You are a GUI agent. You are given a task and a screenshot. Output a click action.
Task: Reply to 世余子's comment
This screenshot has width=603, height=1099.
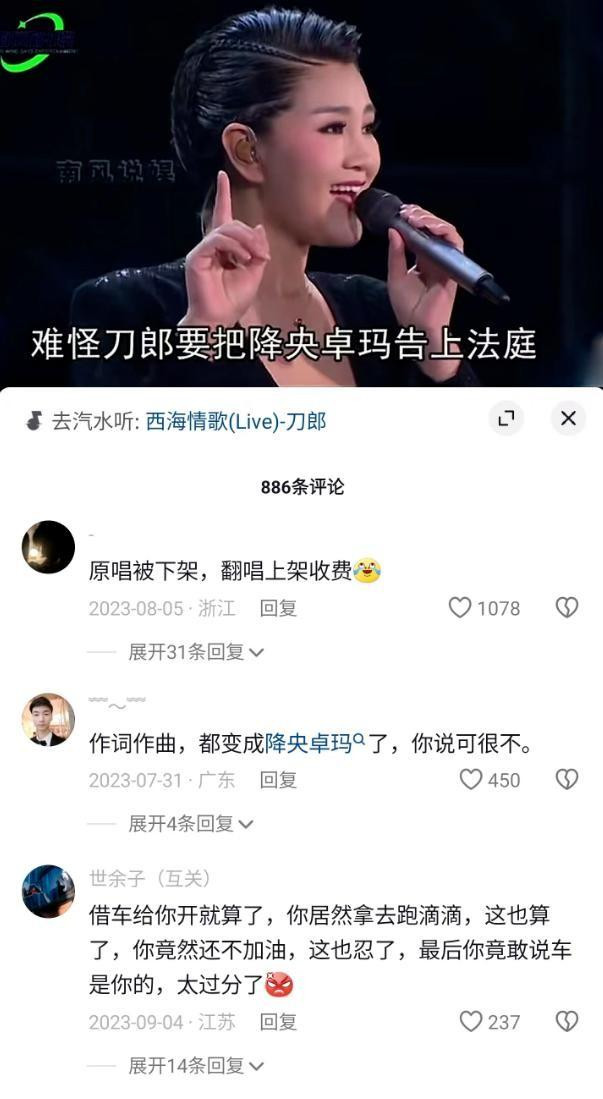click(278, 1022)
